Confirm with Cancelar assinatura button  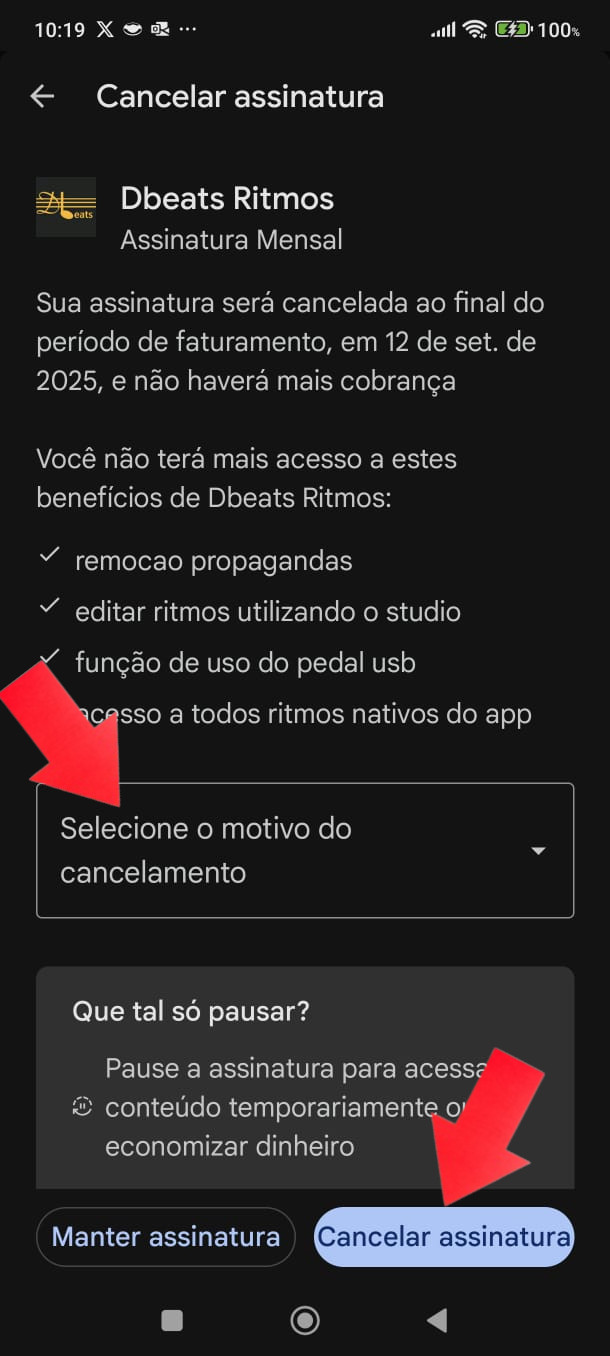pos(443,1237)
